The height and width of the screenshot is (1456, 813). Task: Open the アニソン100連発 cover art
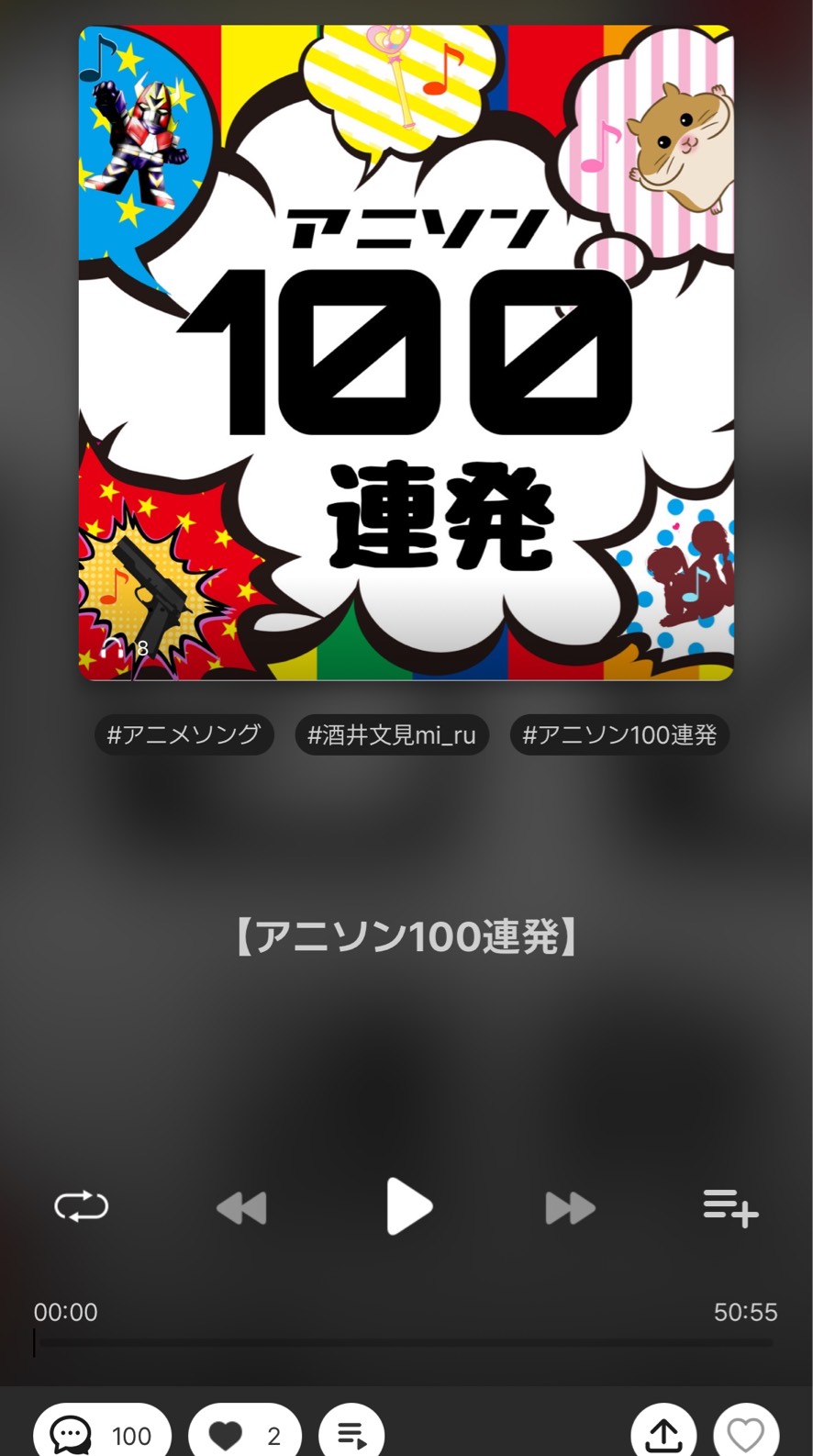point(406,353)
